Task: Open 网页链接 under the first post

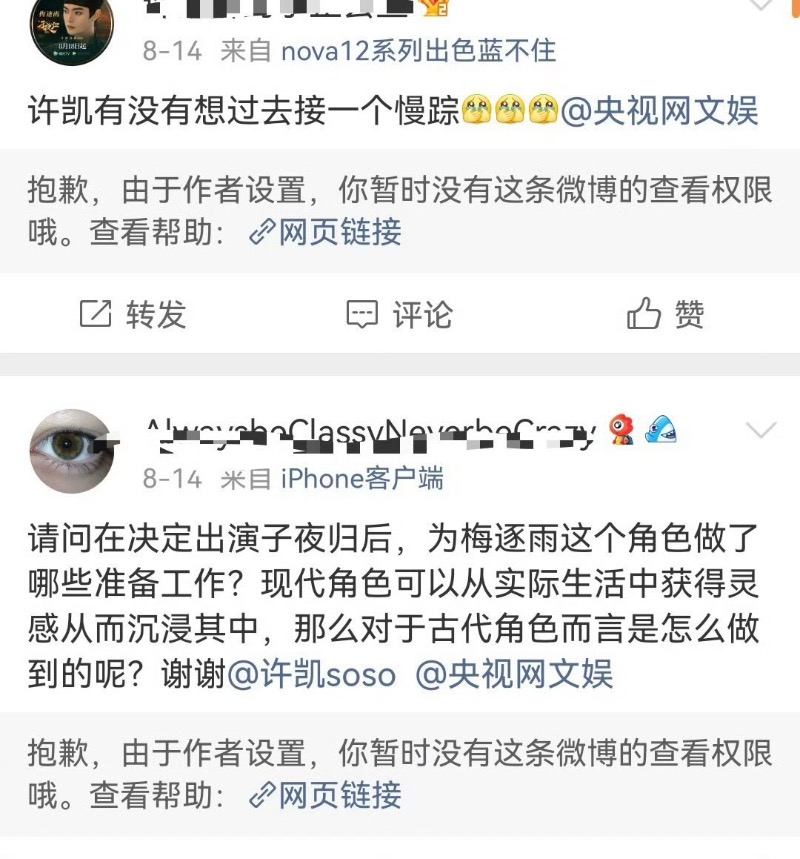Action: point(325,232)
